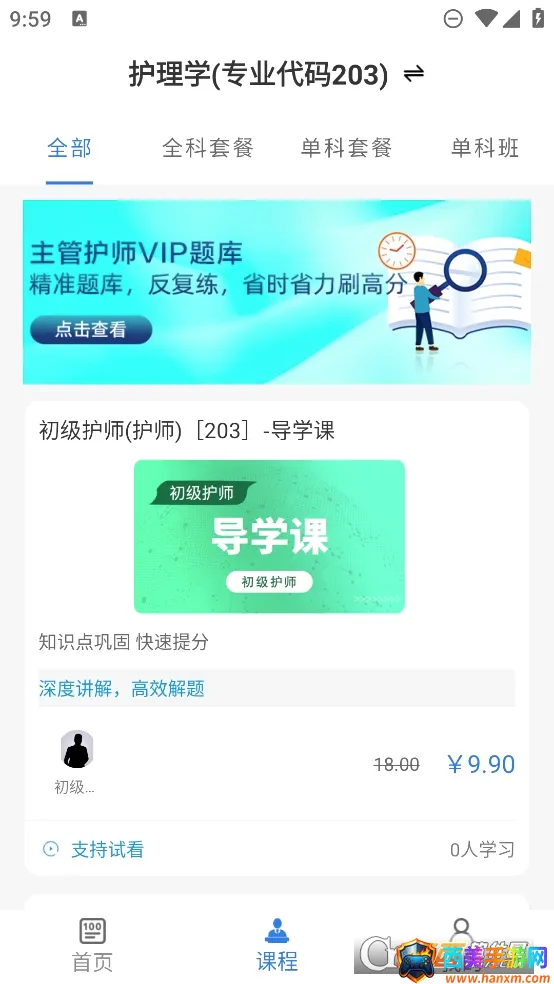Open the profile tab with the person icon
Image resolution: width=554 pixels, height=984 pixels.
461,944
